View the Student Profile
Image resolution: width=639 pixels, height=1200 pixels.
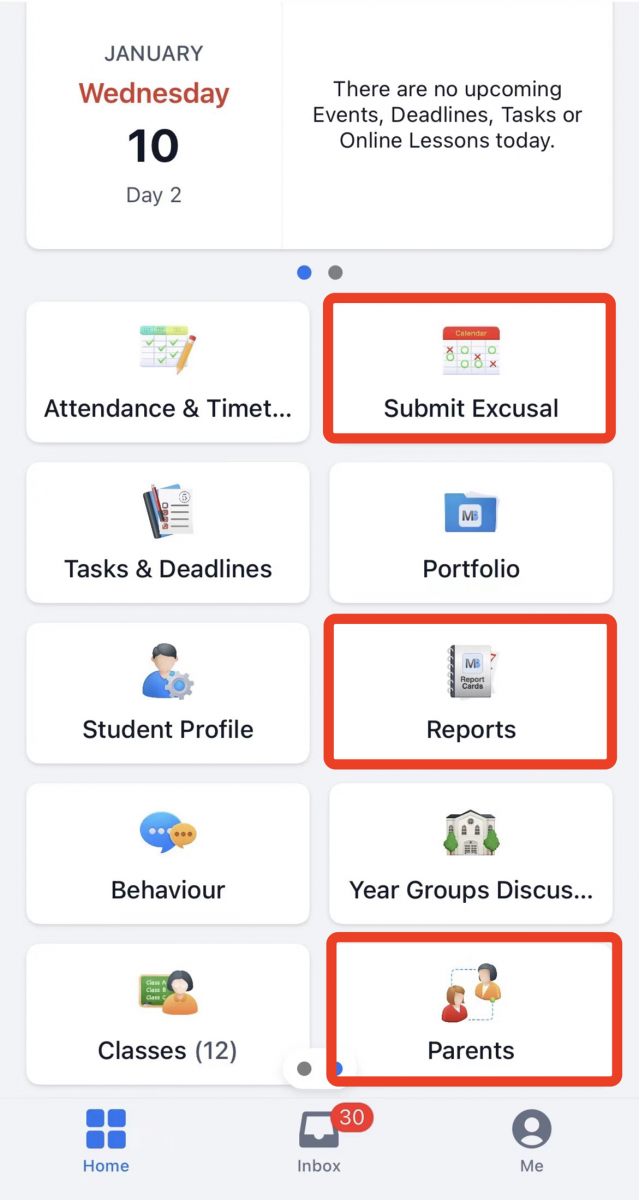168,693
